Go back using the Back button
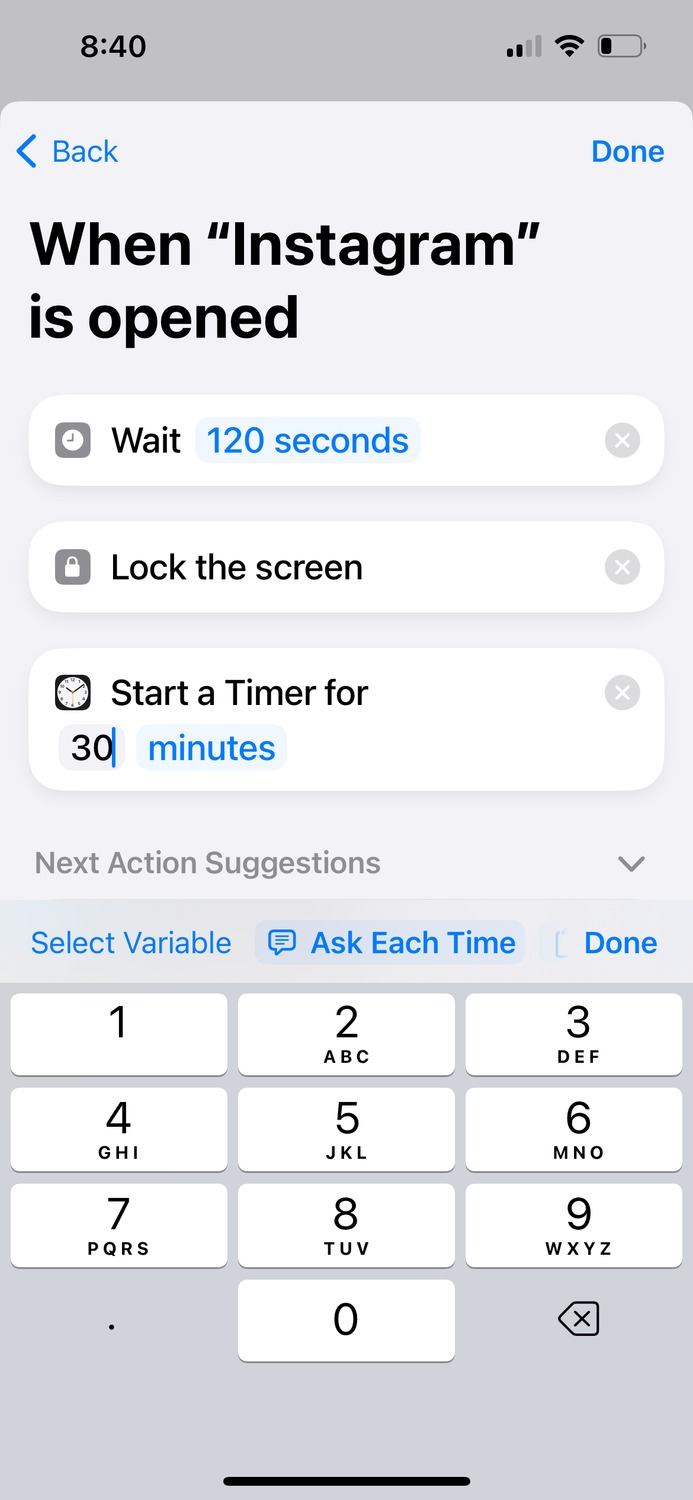The height and width of the screenshot is (1500, 693). (68, 152)
